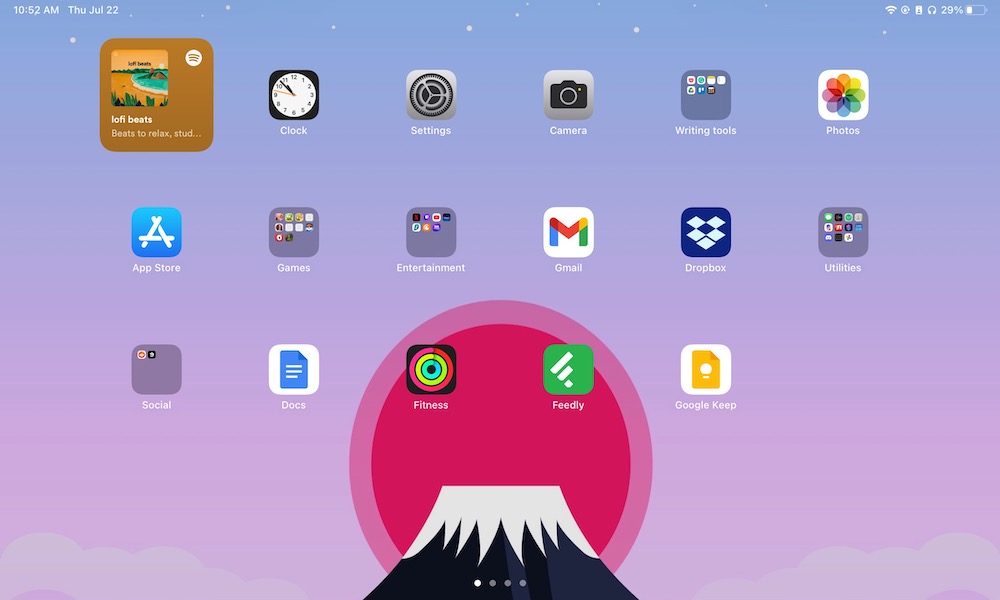
Task: Launch the Feedly app
Action: pos(568,370)
